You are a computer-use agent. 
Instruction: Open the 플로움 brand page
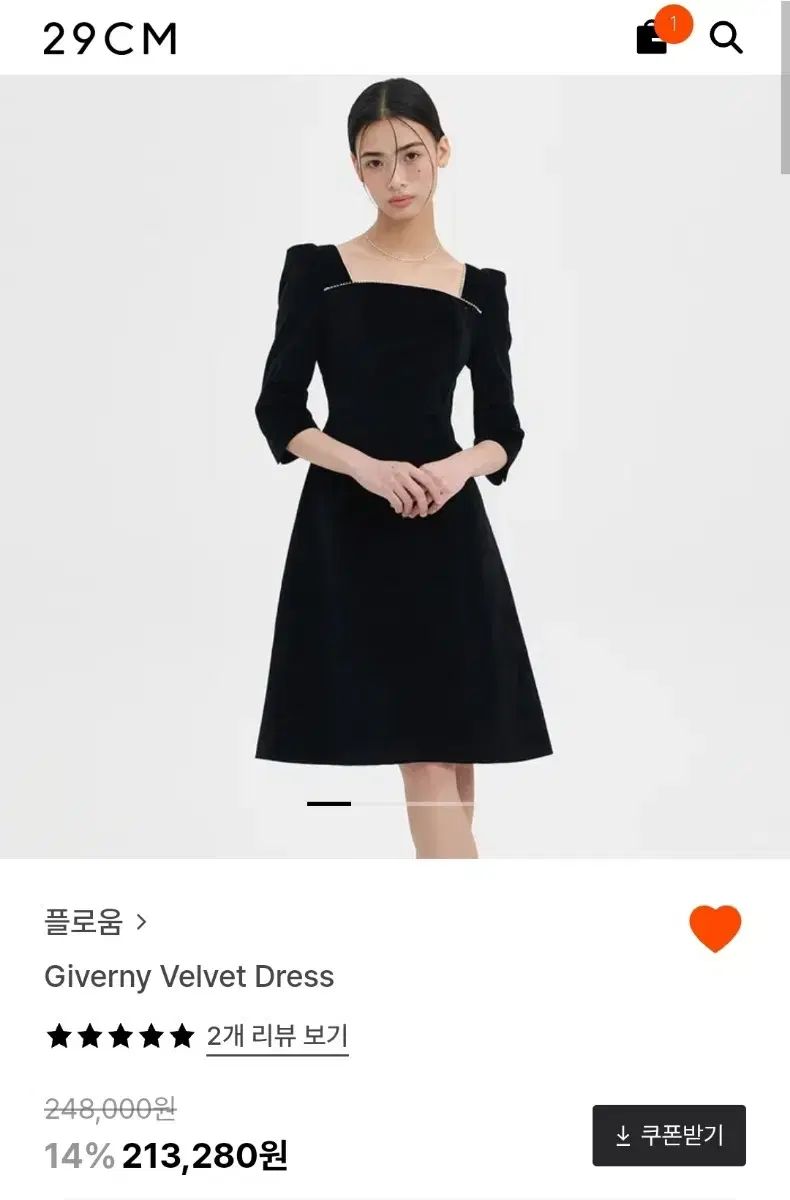[96, 921]
